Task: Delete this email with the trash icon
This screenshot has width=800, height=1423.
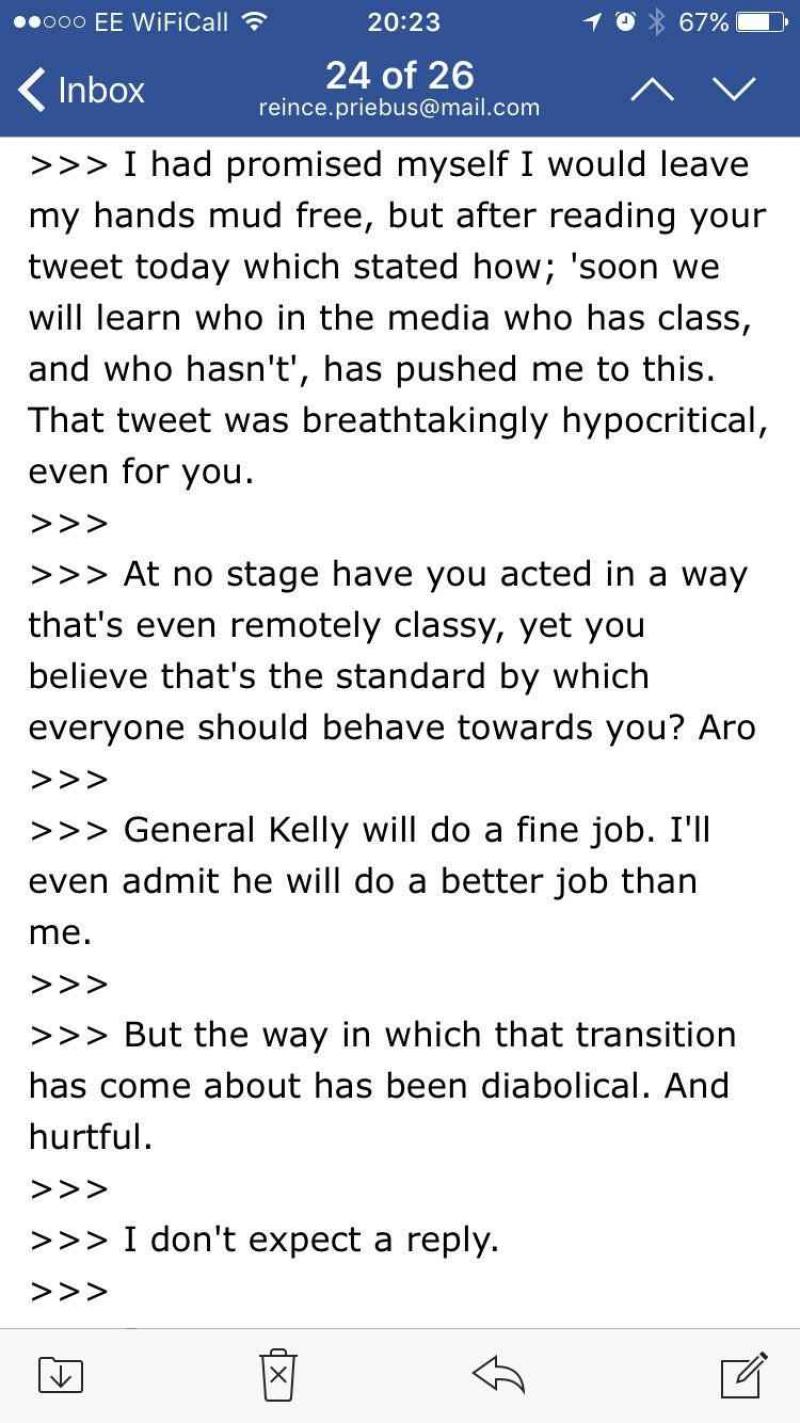Action: pyautogui.click(x=277, y=1374)
